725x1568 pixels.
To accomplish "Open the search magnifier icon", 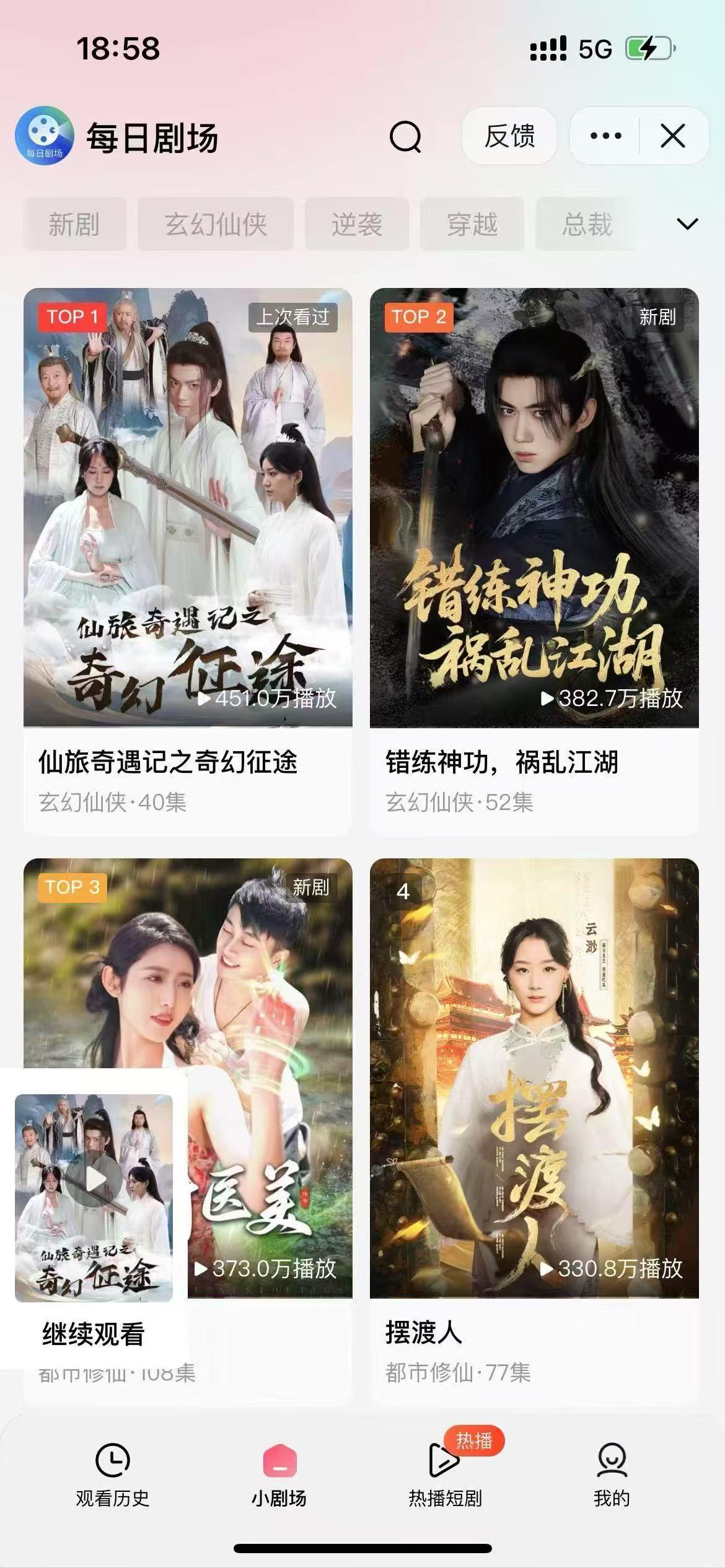I will (405, 136).
